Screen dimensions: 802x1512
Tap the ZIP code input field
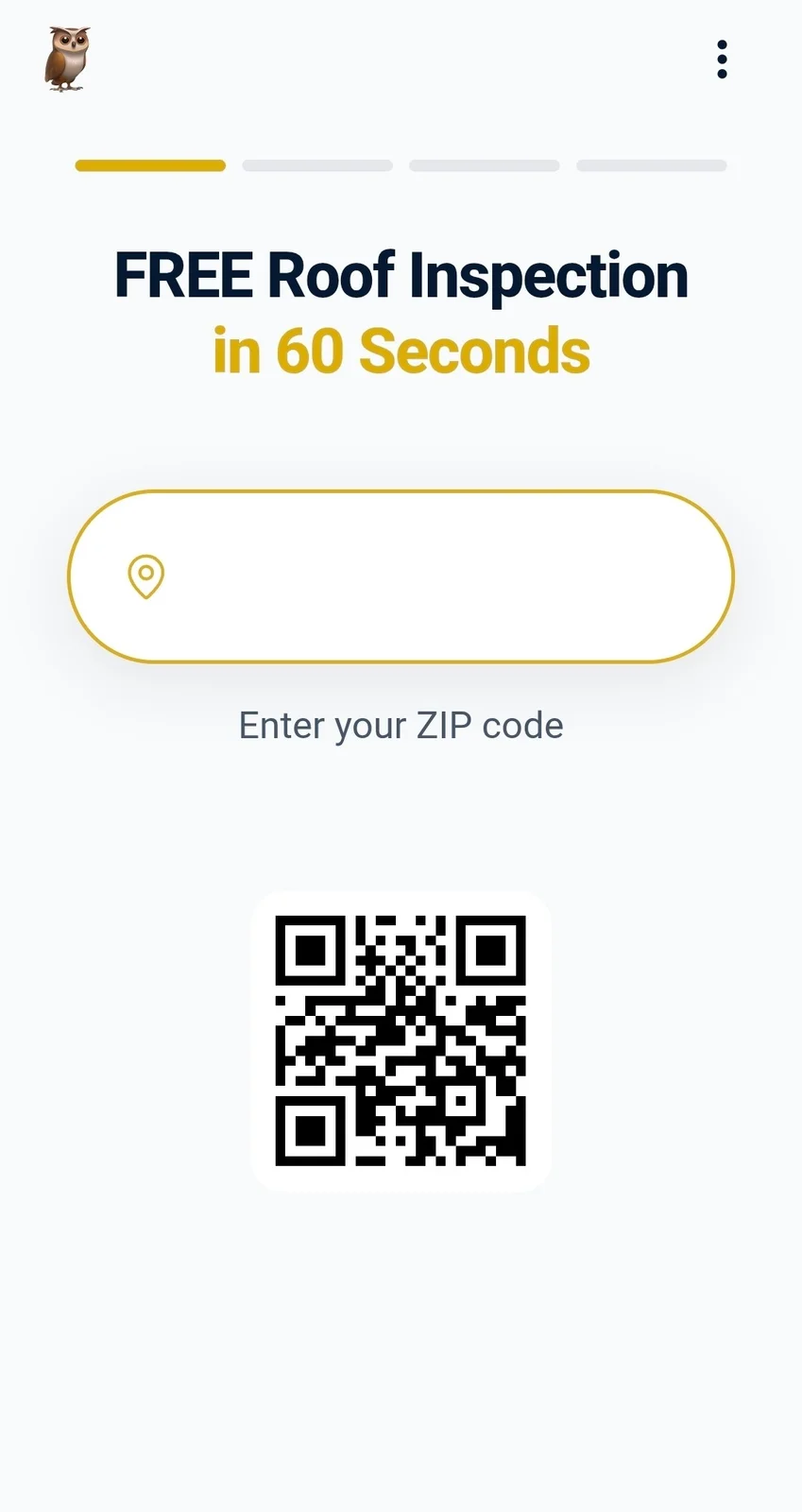click(x=401, y=576)
